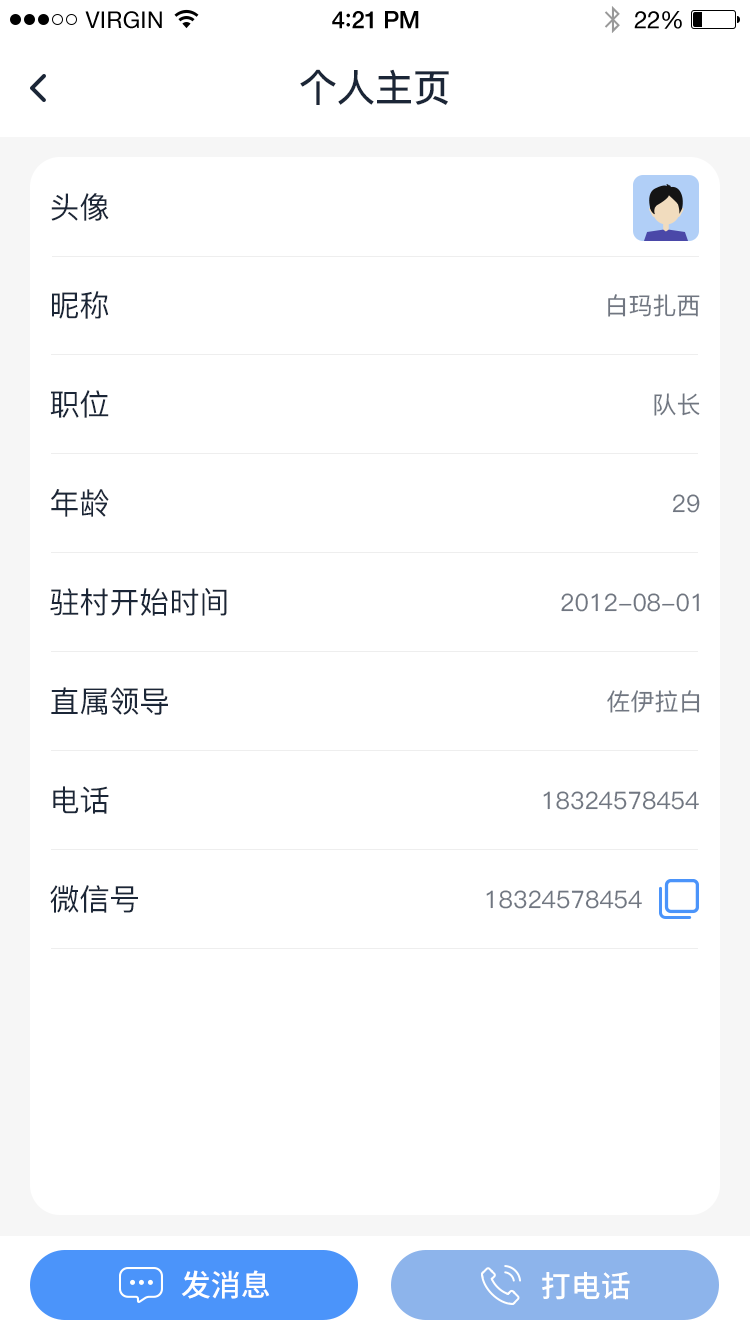Copy the WeChat ID using the copy icon
The image size is (750, 1334).
(679, 899)
